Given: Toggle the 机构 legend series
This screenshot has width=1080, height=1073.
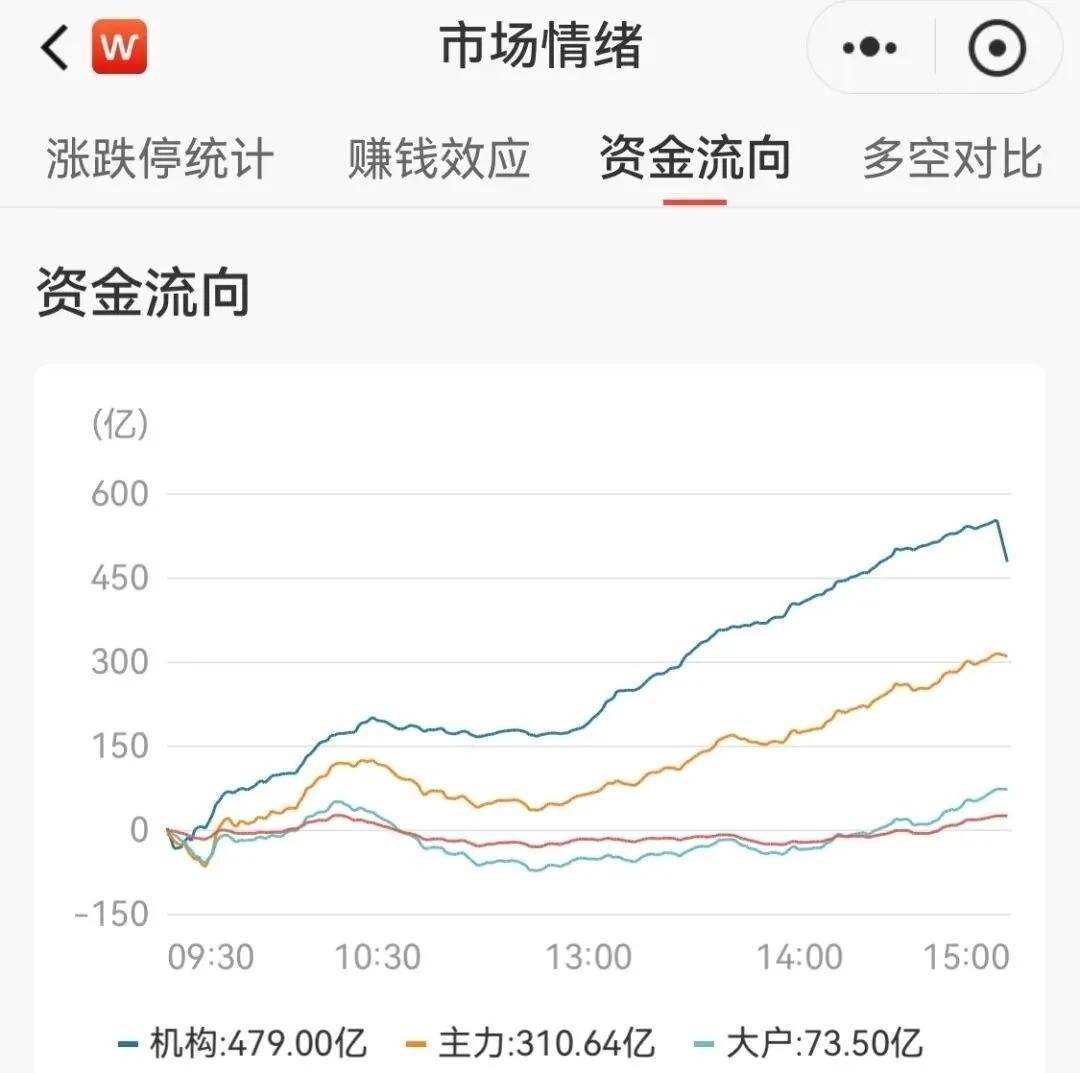Looking at the screenshot, I should [242, 1043].
